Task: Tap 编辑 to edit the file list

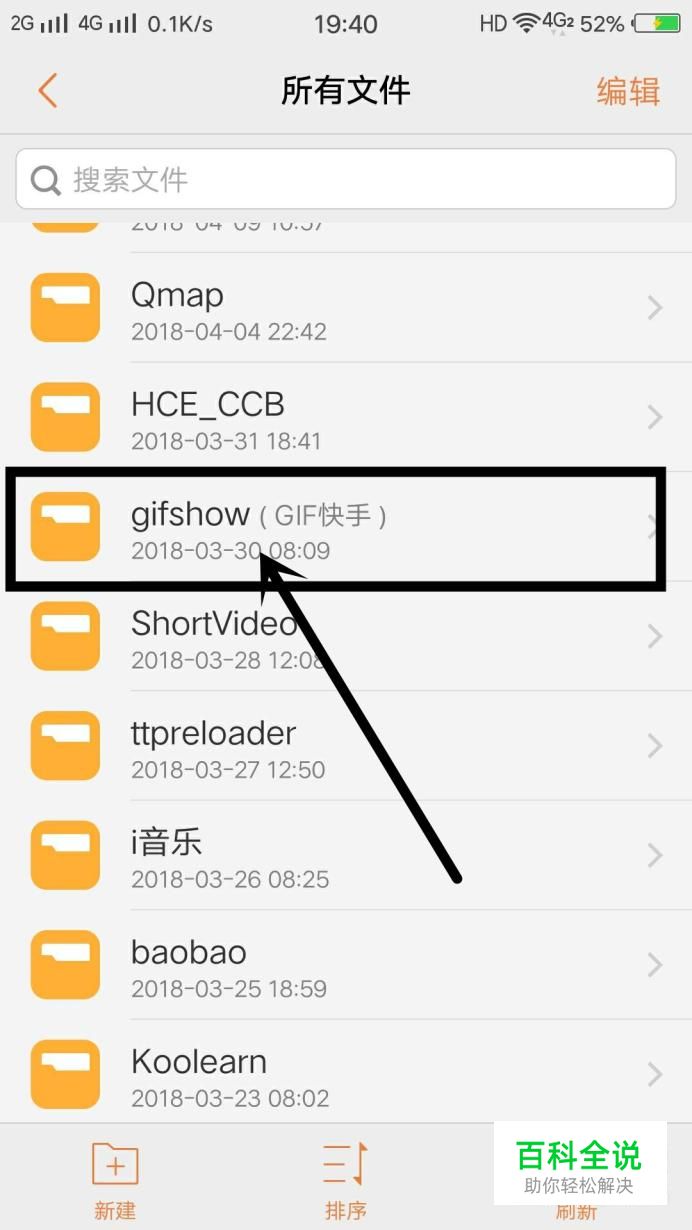Action: click(x=628, y=91)
